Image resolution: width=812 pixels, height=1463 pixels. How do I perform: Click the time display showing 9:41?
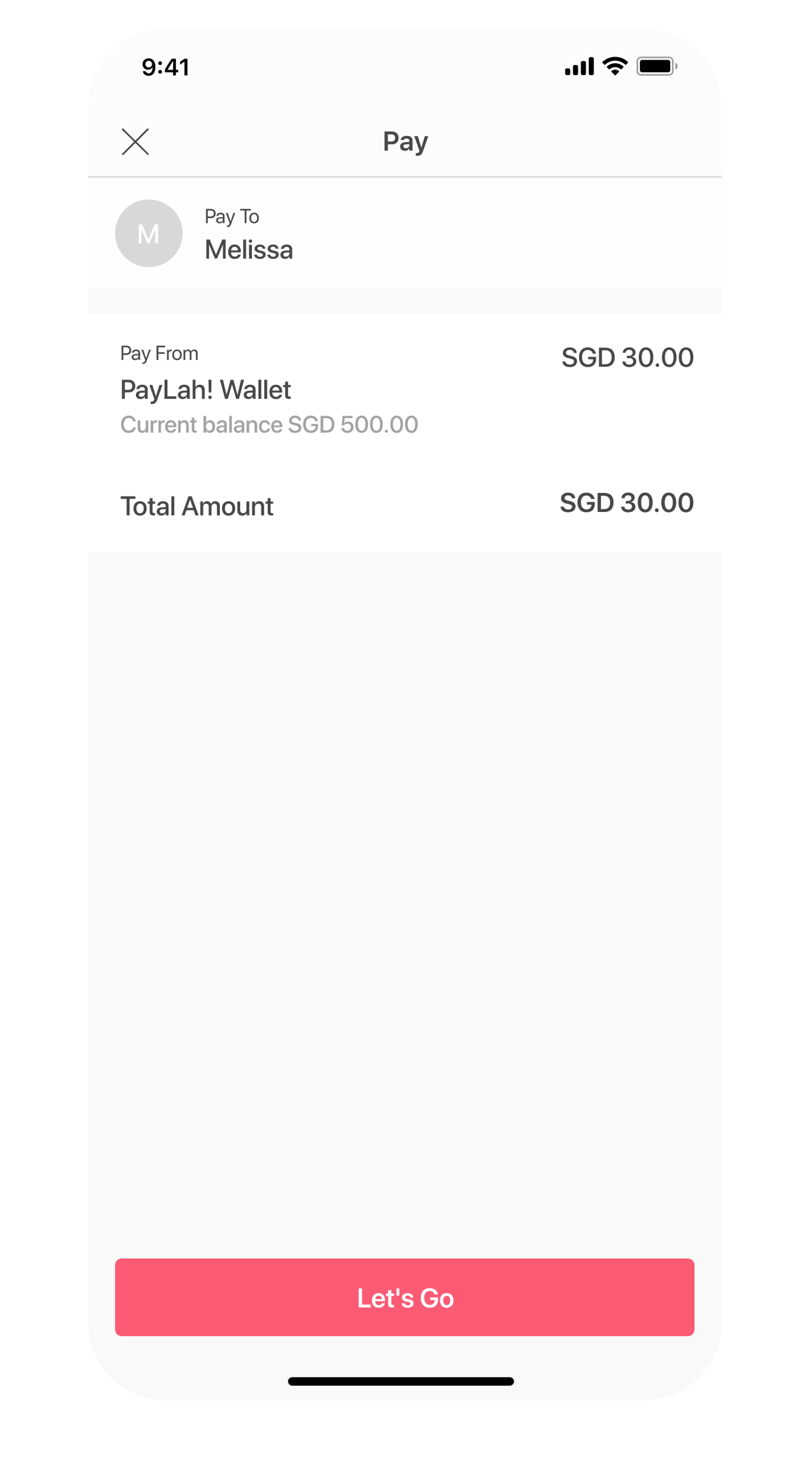[x=166, y=66]
